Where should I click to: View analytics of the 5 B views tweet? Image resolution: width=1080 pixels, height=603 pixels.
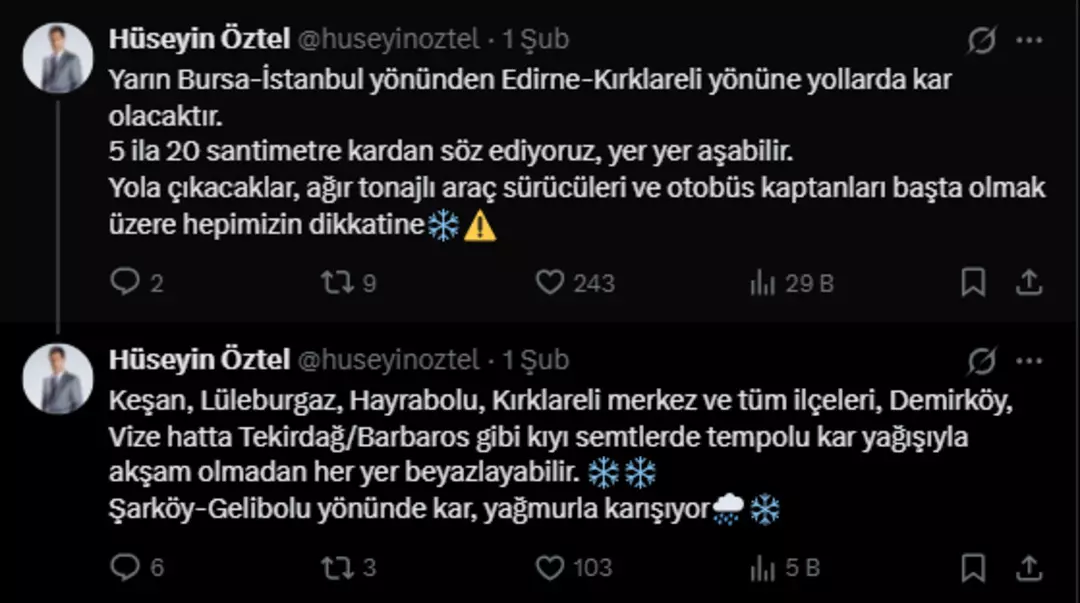click(x=763, y=568)
